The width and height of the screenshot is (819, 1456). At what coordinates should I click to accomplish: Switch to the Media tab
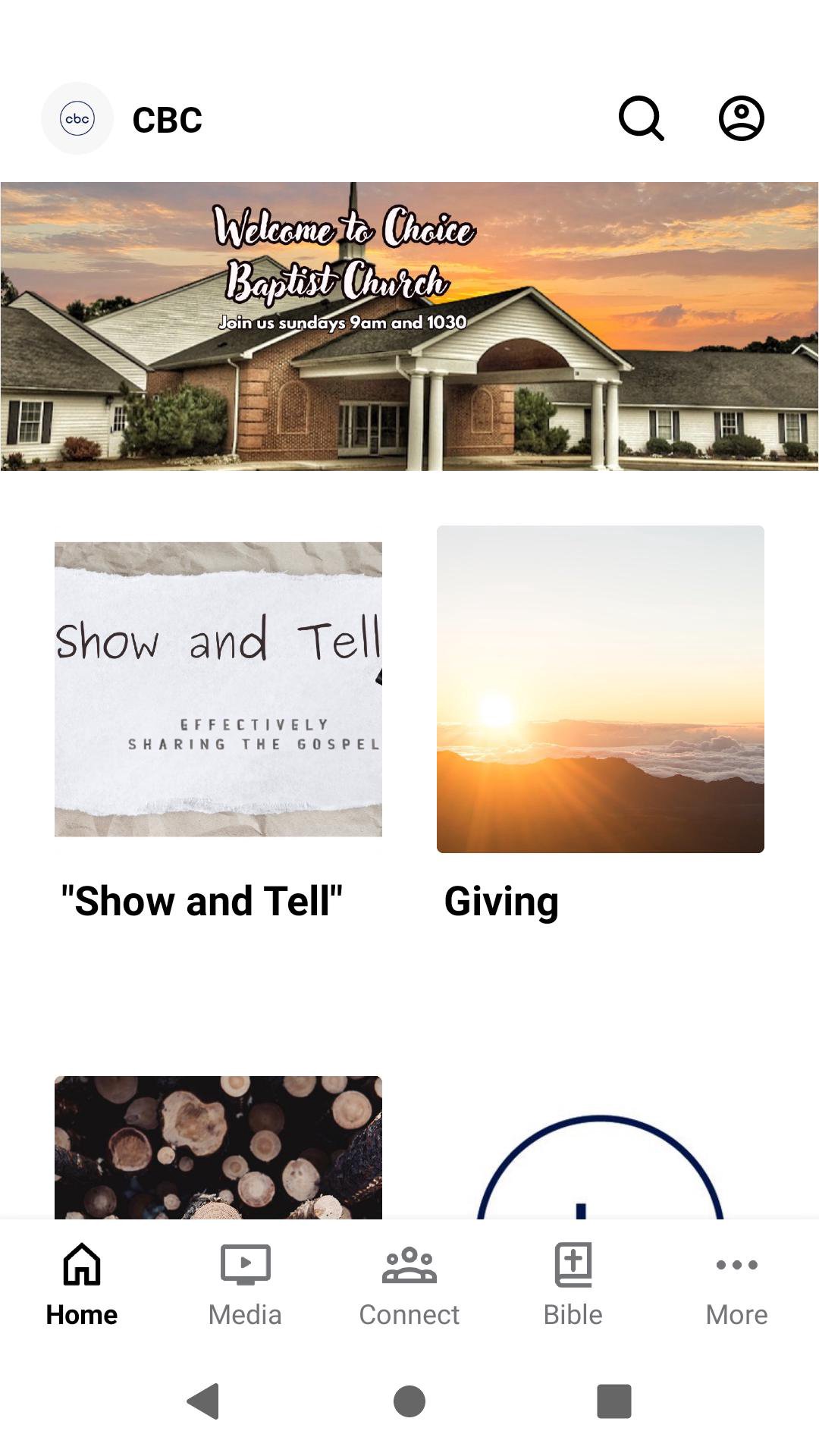tap(245, 1282)
